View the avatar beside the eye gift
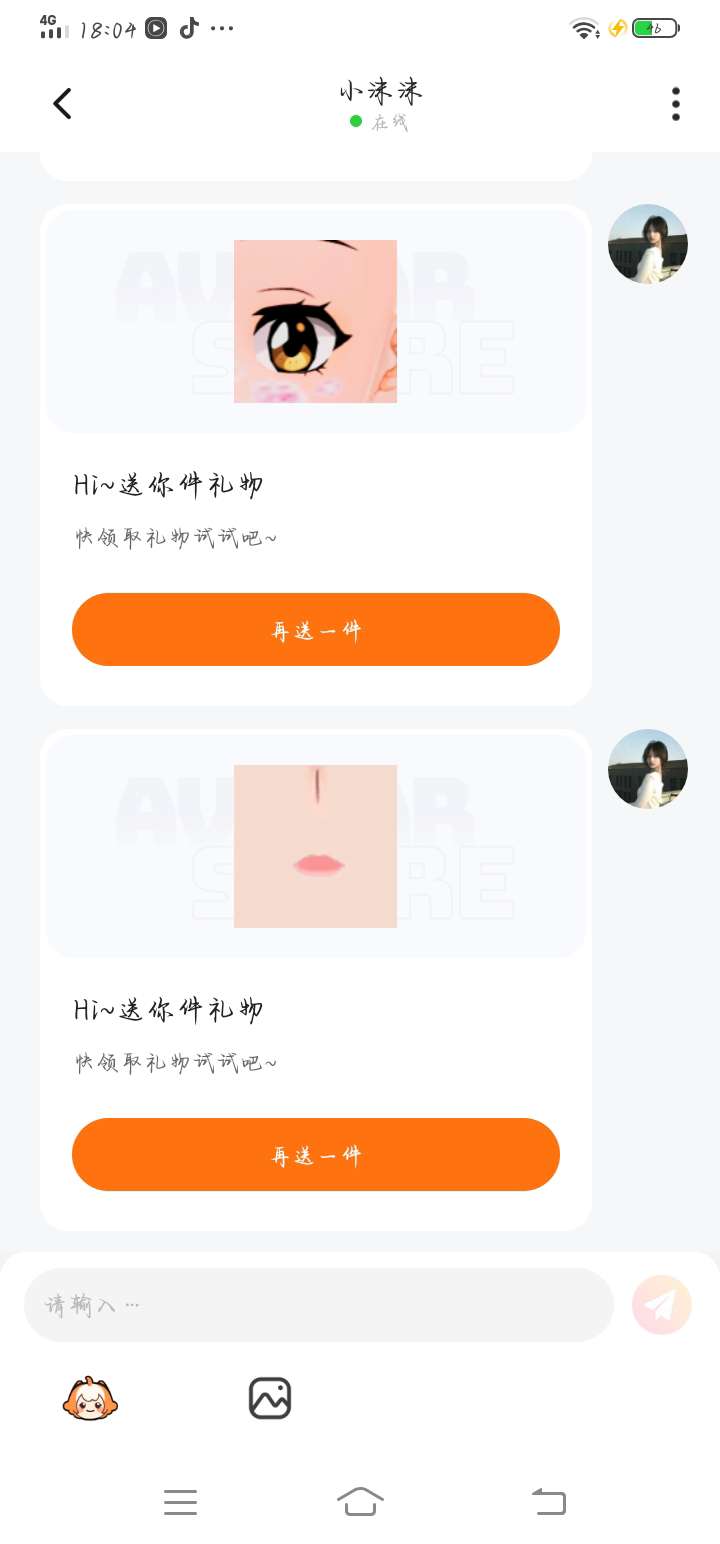This screenshot has height=1544, width=720. point(648,244)
